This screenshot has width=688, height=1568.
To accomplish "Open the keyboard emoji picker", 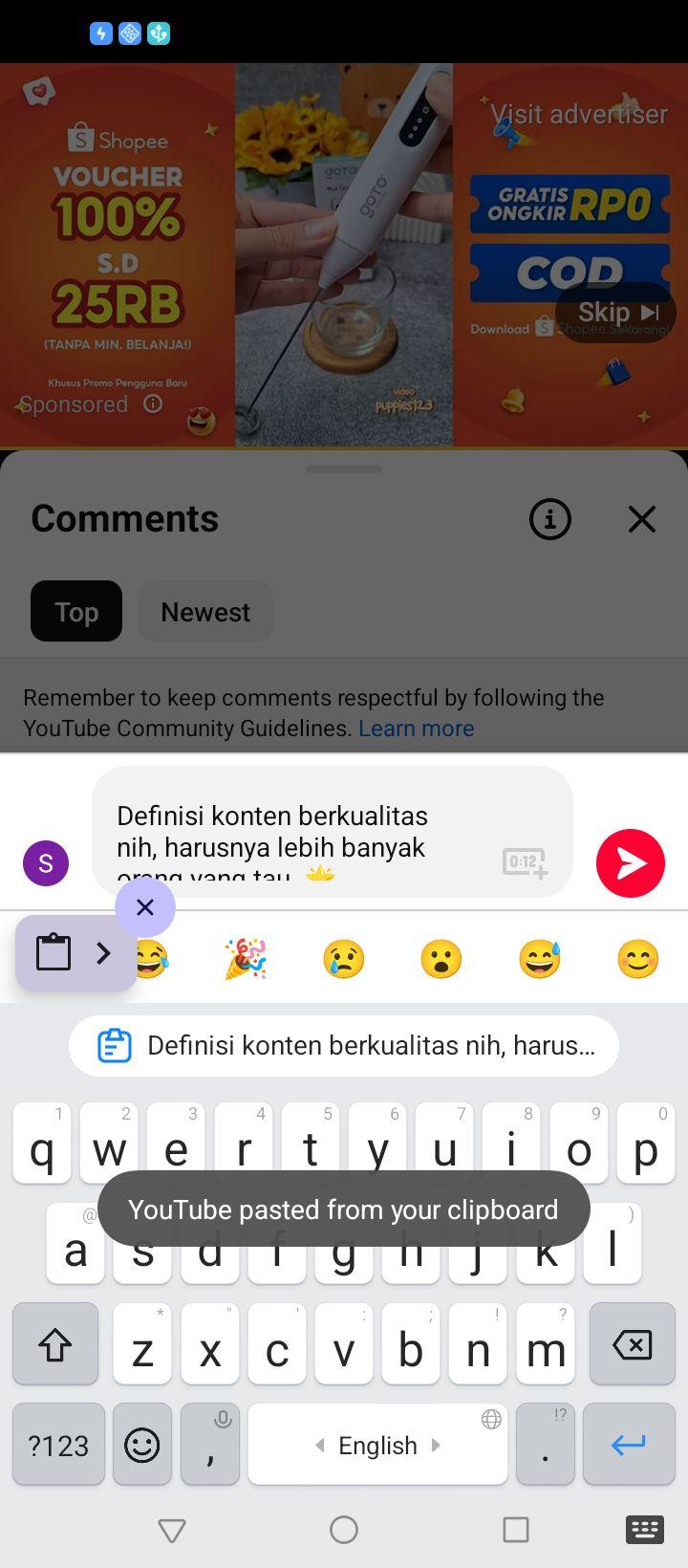I will tap(142, 1444).
